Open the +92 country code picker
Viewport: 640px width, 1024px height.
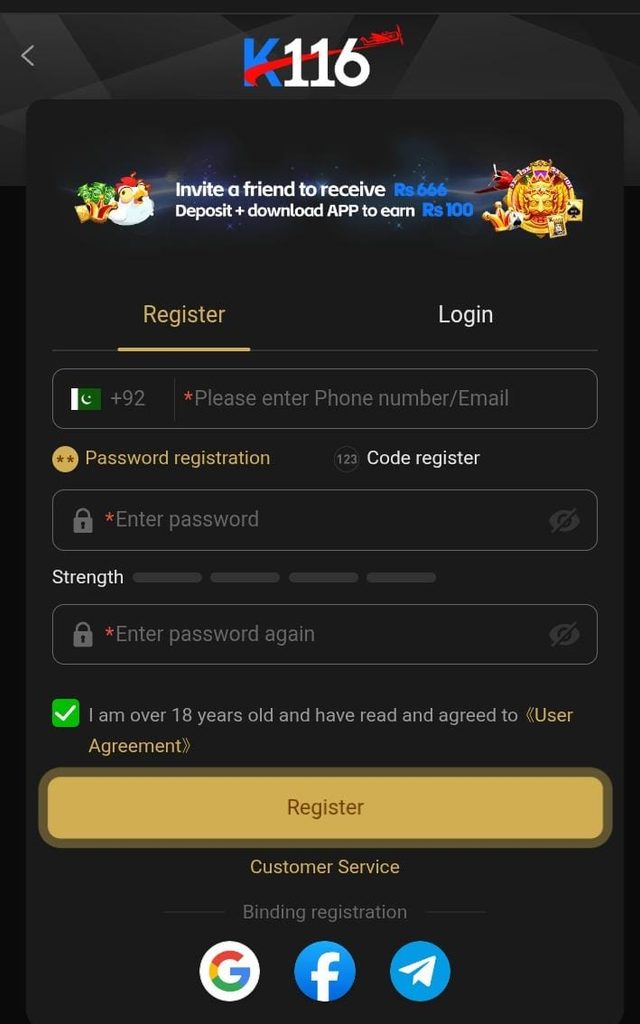coord(108,398)
